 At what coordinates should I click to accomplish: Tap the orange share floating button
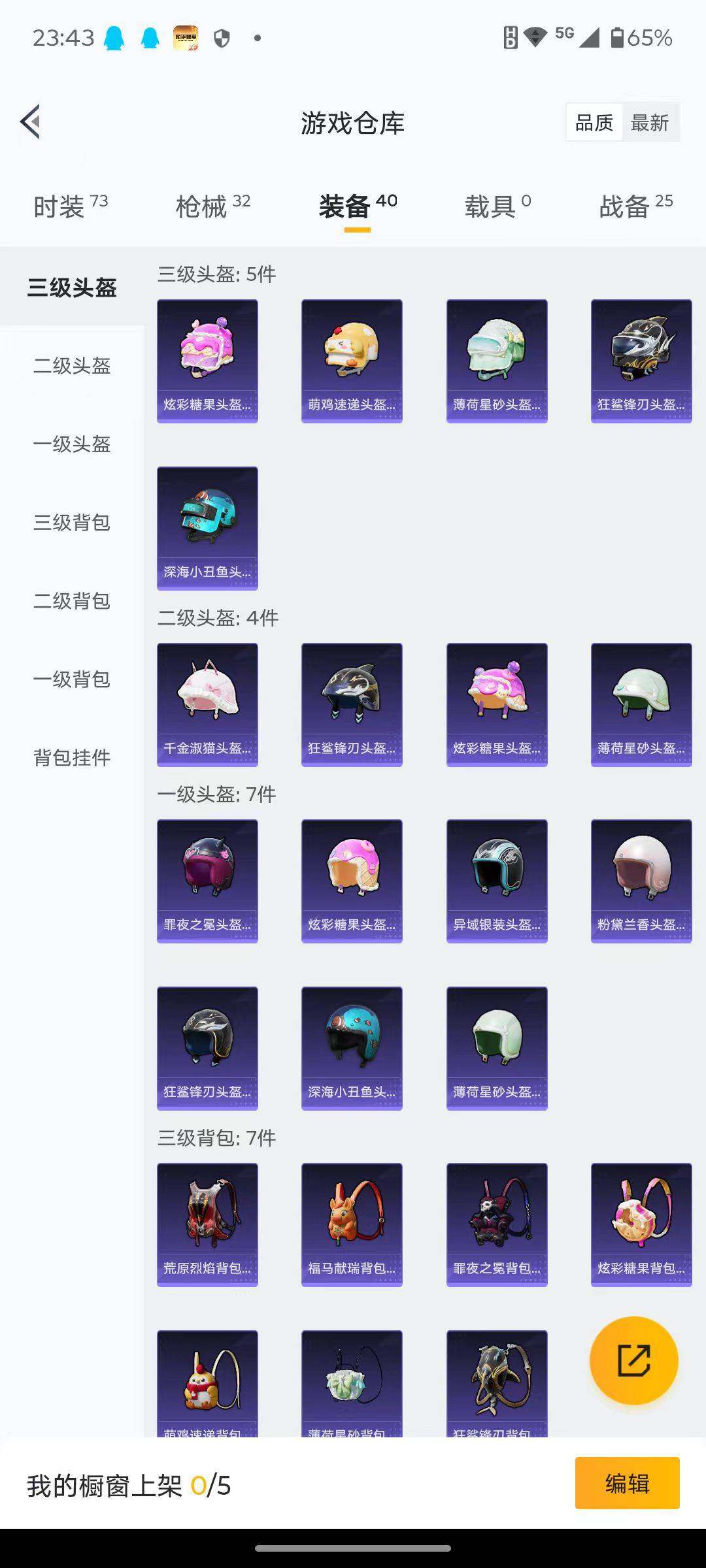click(633, 1361)
